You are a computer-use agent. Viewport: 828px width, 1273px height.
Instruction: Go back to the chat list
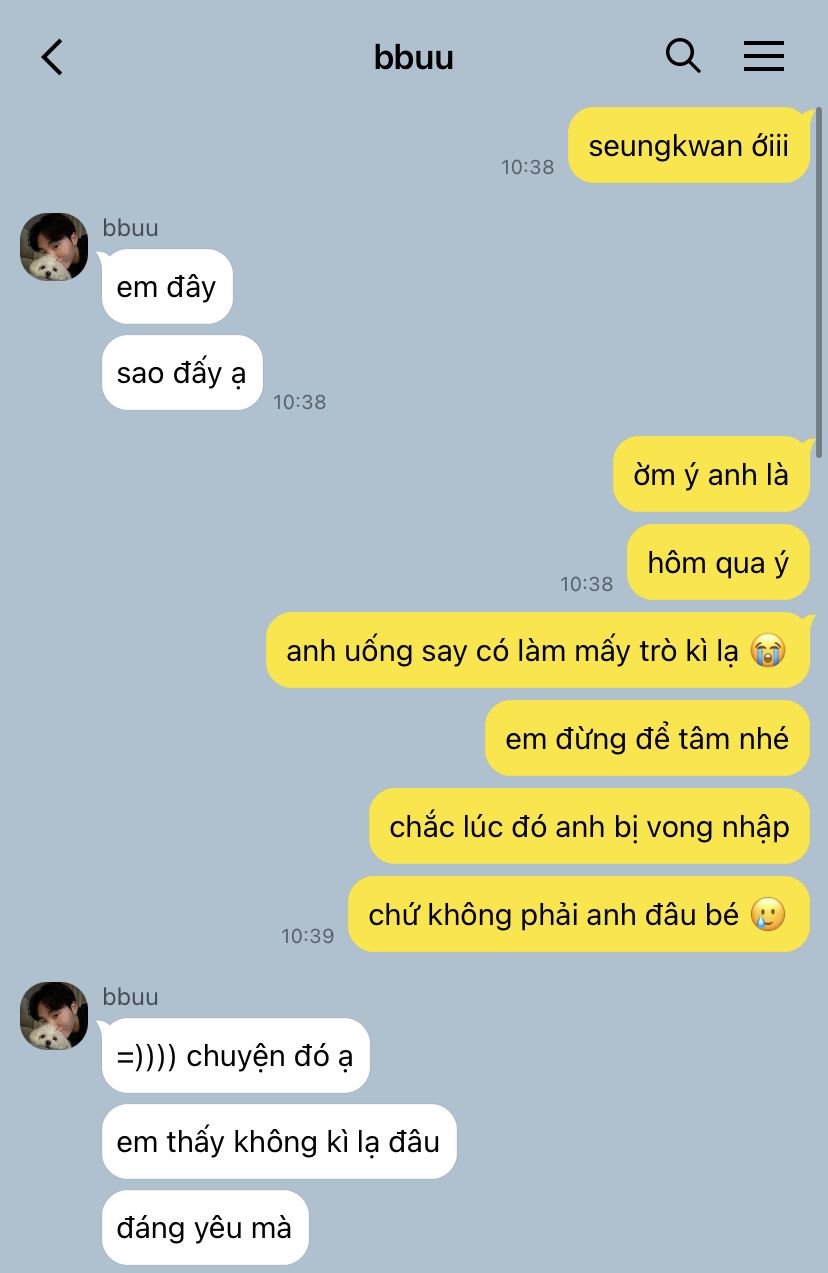[53, 57]
